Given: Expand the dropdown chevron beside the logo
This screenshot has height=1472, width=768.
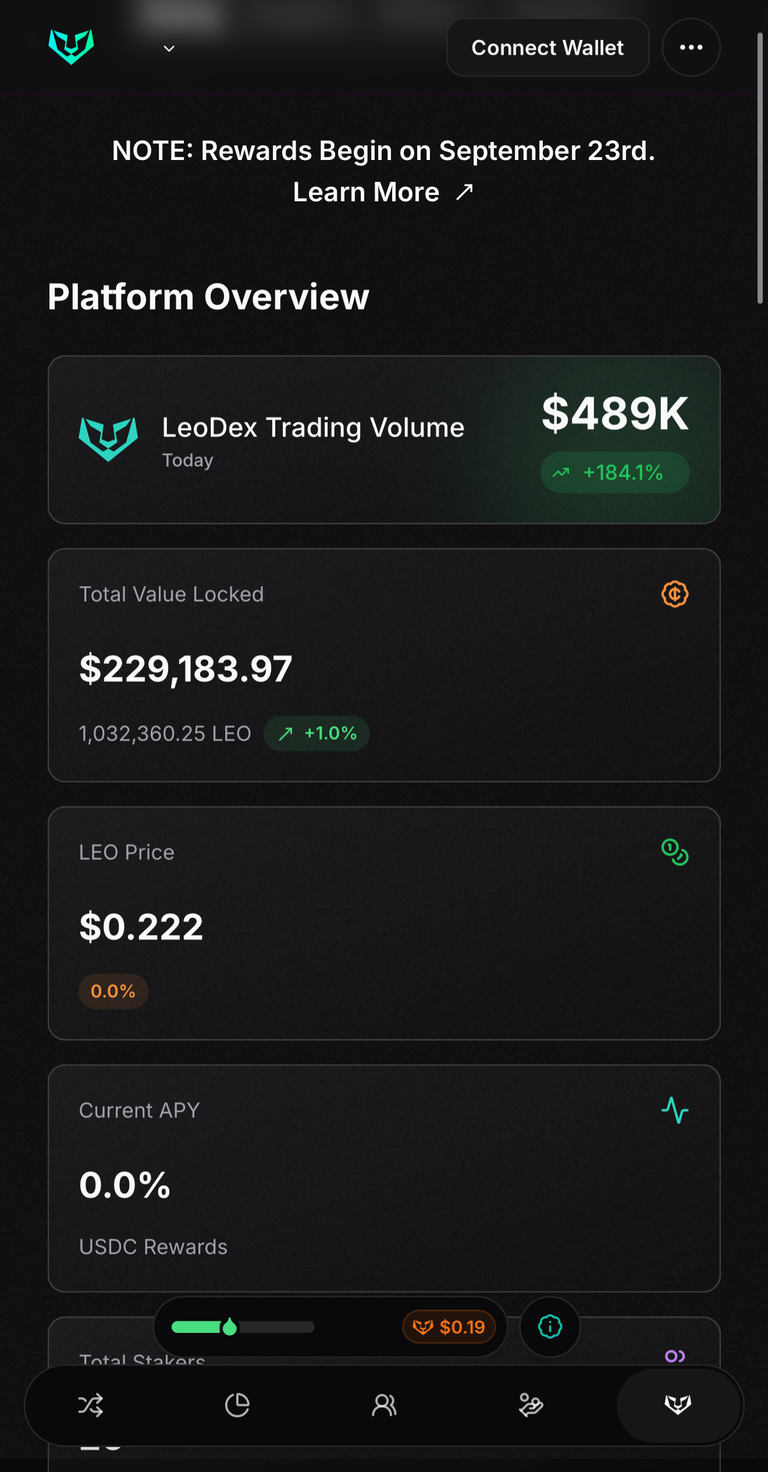Looking at the screenshot, I should tap(169, 48).
